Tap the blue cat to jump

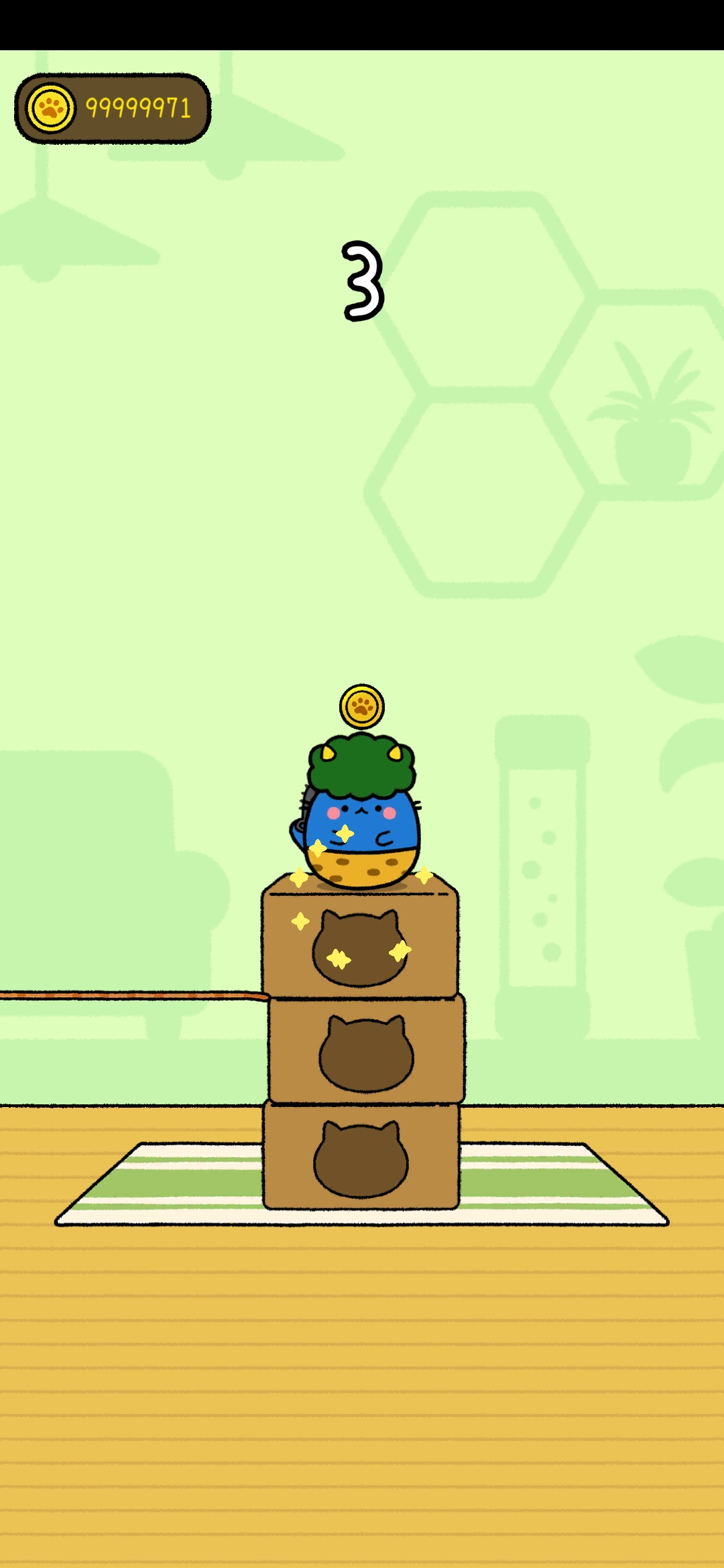[362, 826]
